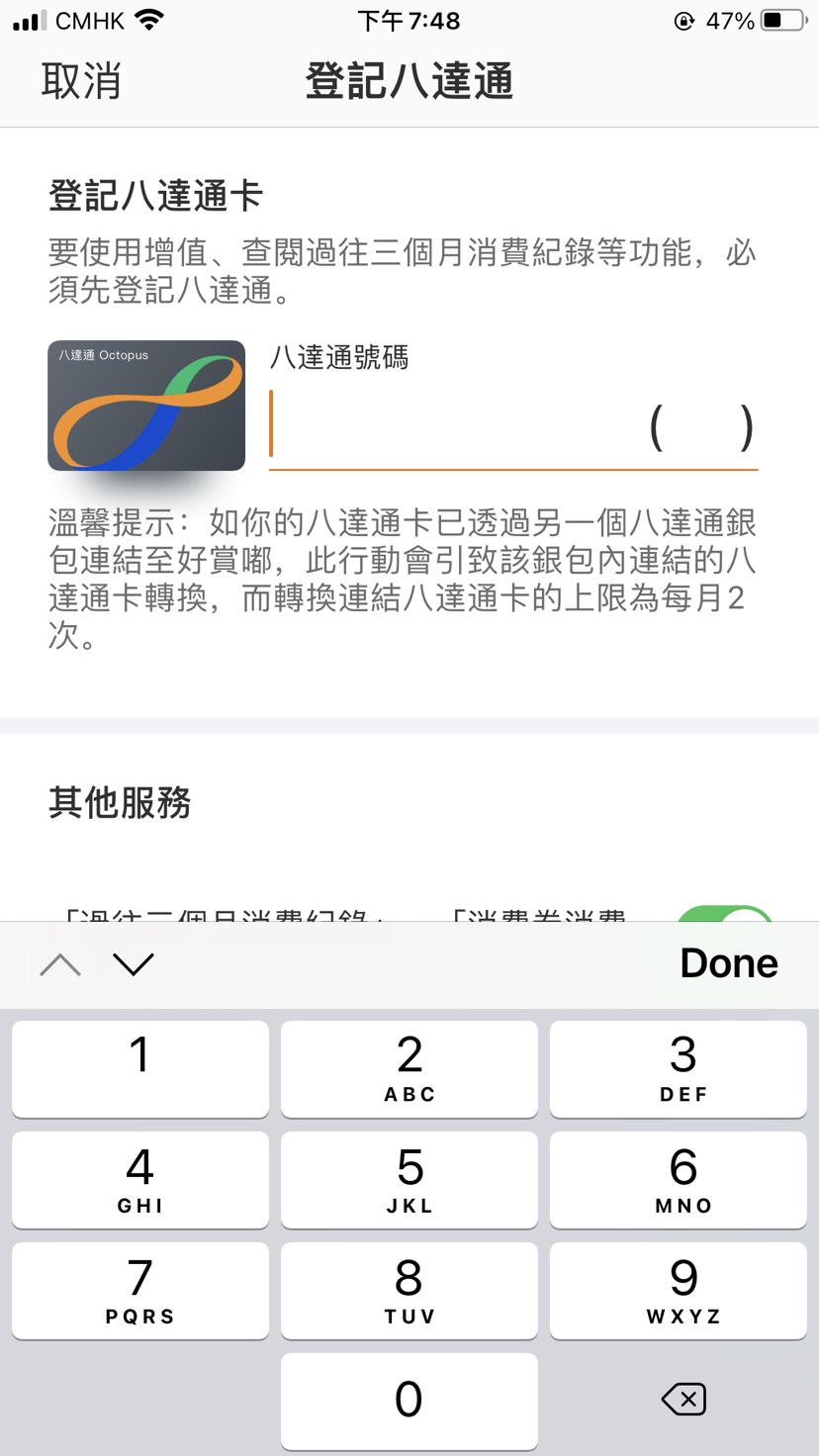
Task: Enter digit 4 on the keypad
Action: click(x=140, y=1180)
